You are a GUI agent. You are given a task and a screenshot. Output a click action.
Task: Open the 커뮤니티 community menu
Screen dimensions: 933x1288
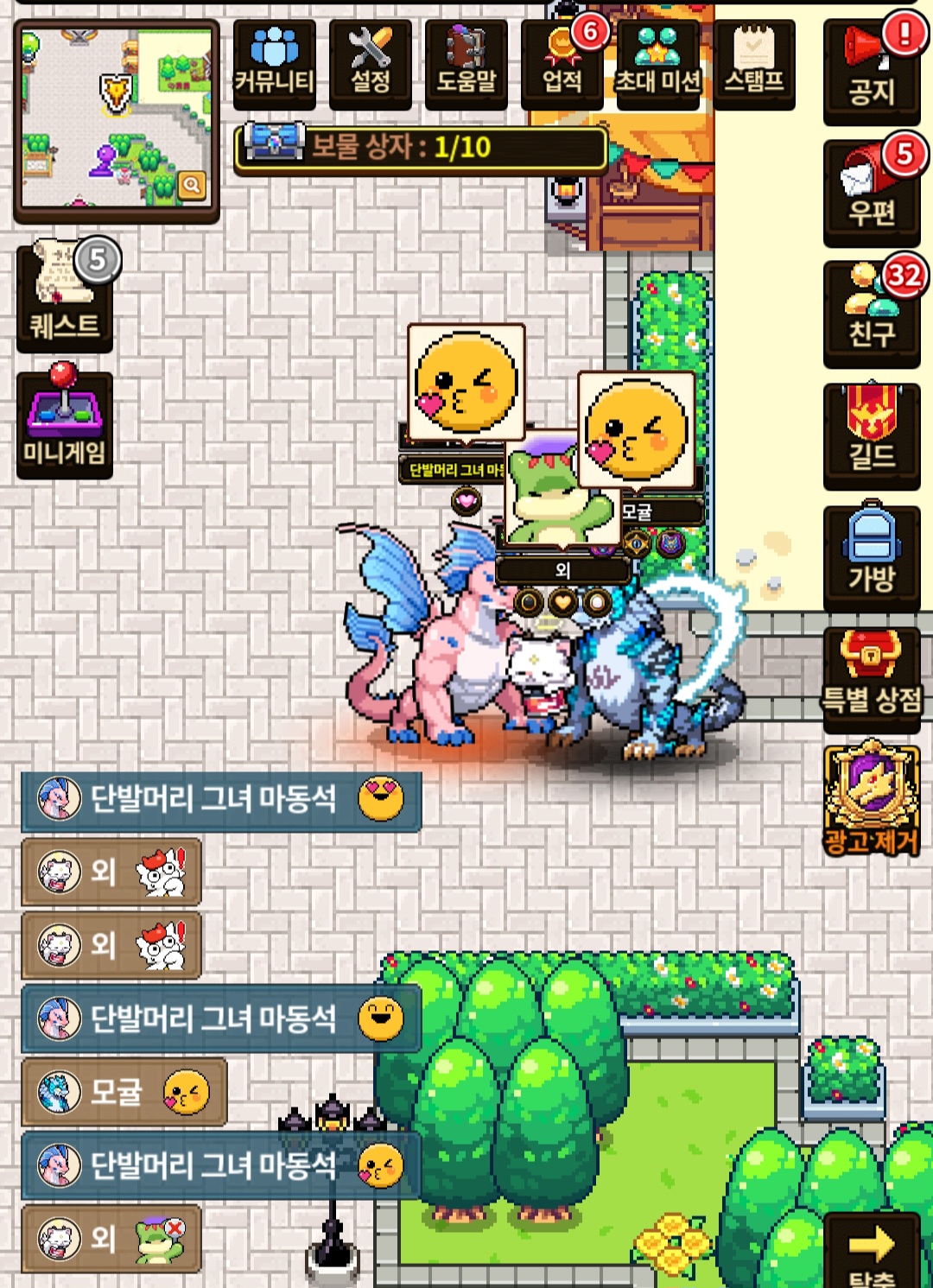point(275,62)
